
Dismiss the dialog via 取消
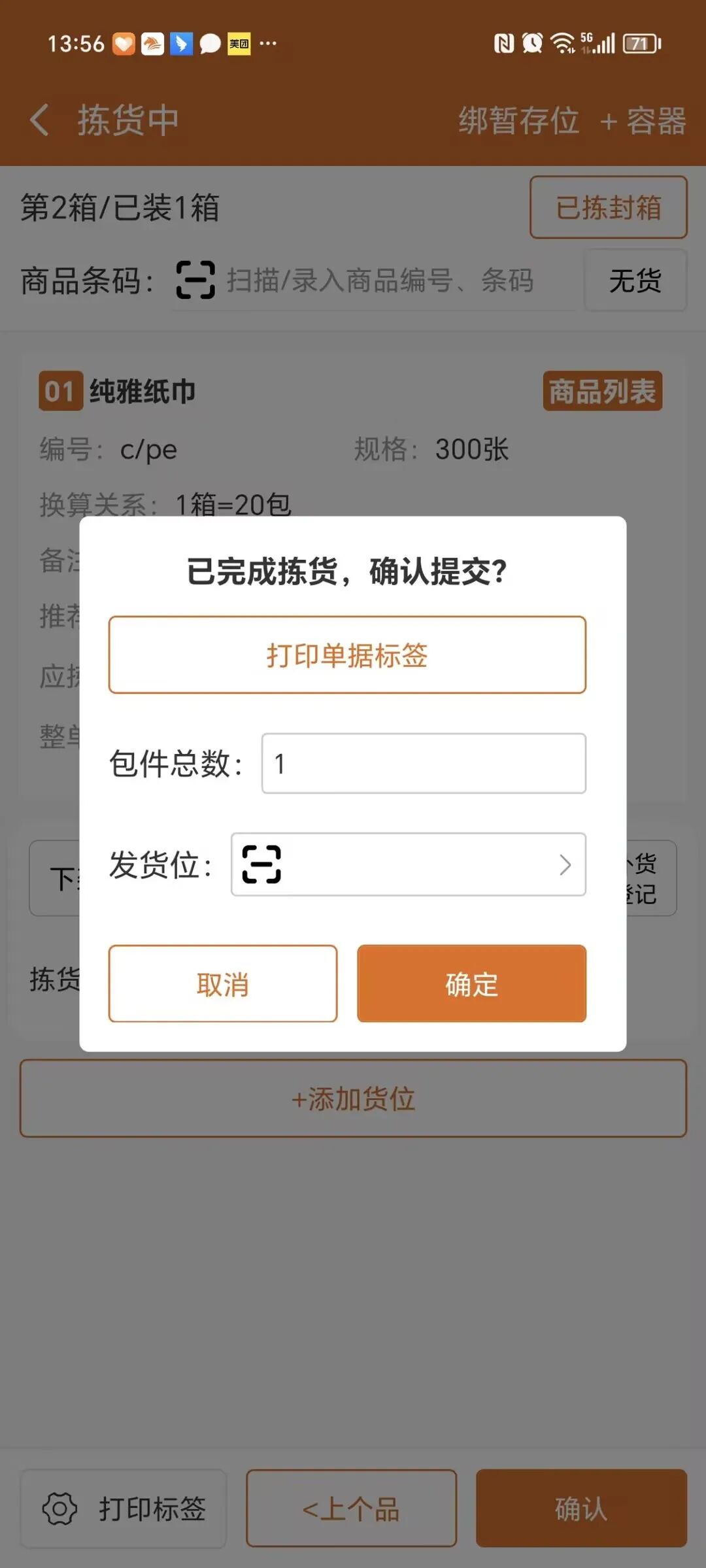click(x=222, y=983)
